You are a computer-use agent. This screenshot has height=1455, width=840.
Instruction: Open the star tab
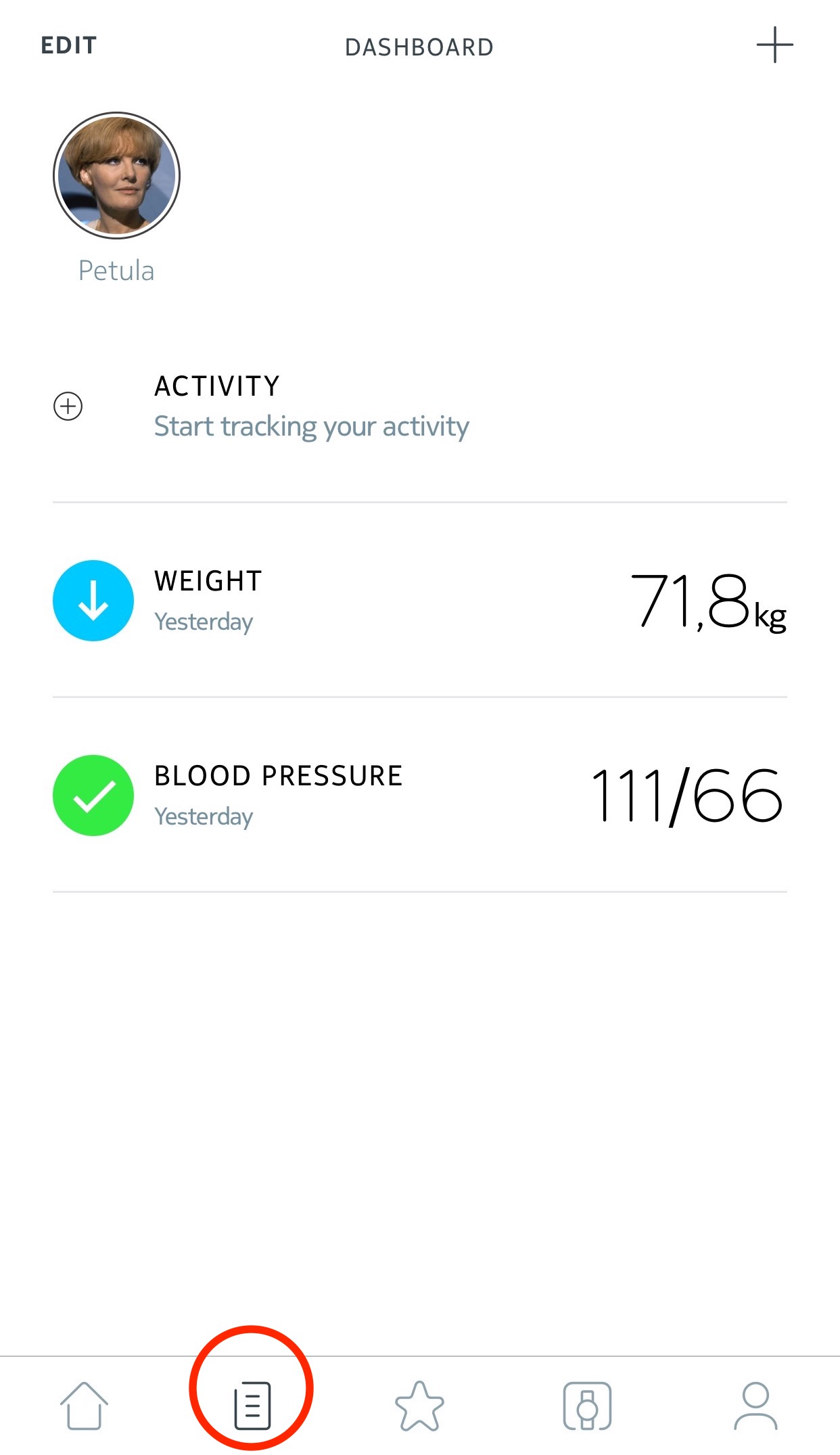pyautogui.click(x=419, y=1406)
